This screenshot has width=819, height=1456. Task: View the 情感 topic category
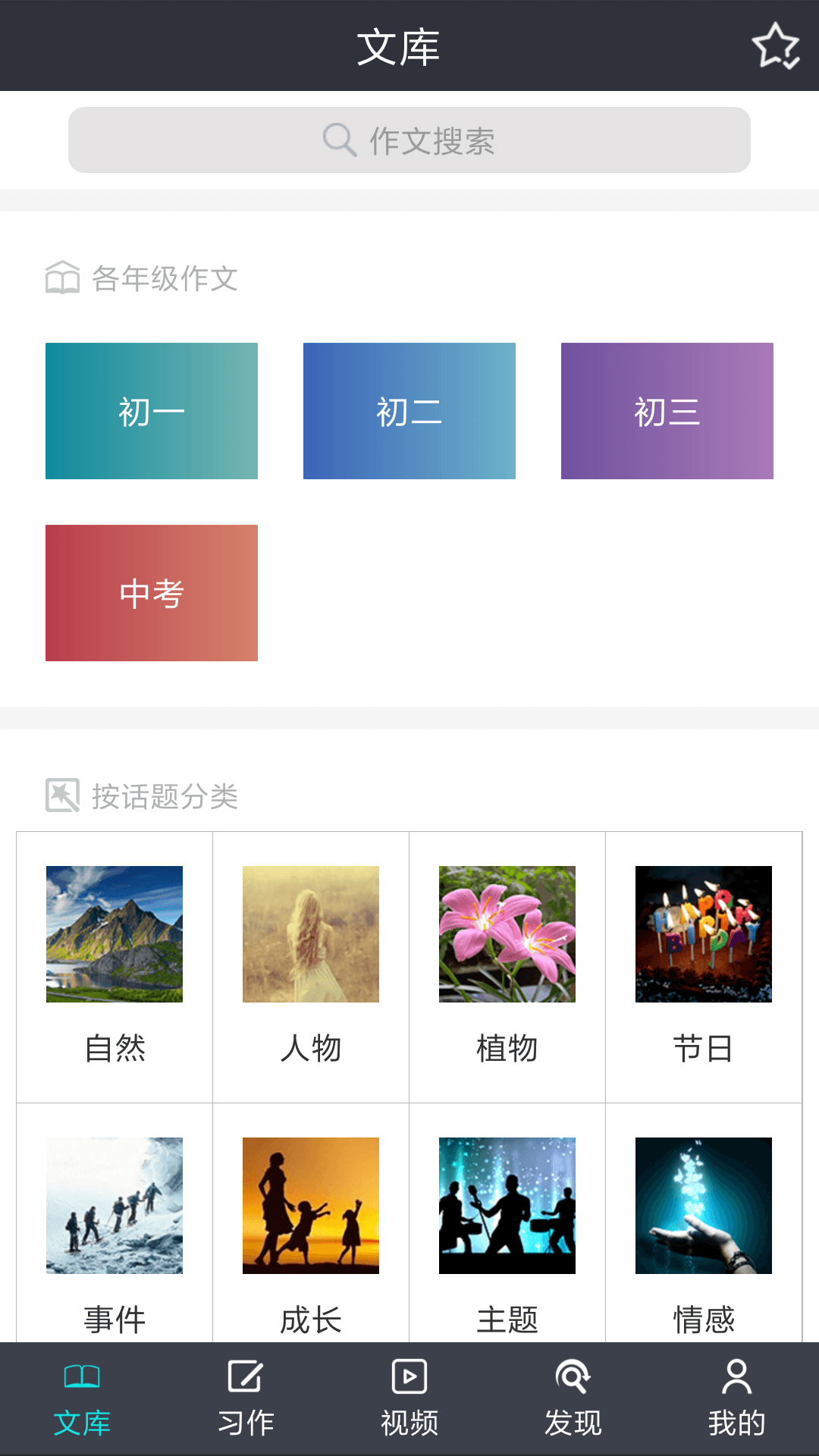(x=704, y=1228)
